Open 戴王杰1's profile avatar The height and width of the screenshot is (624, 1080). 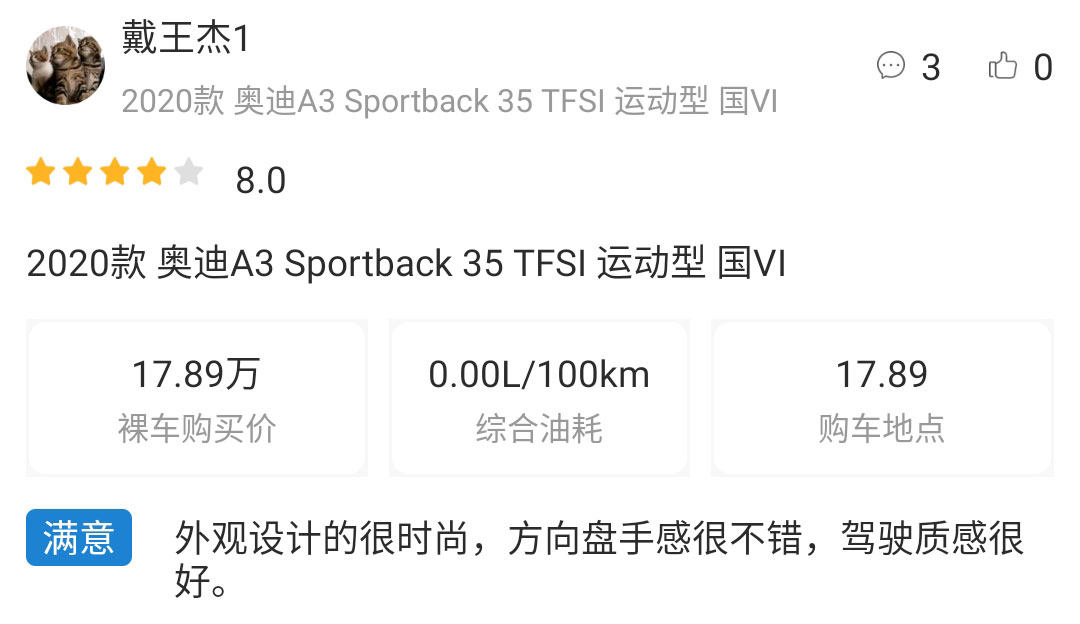(x=65, y=66)
